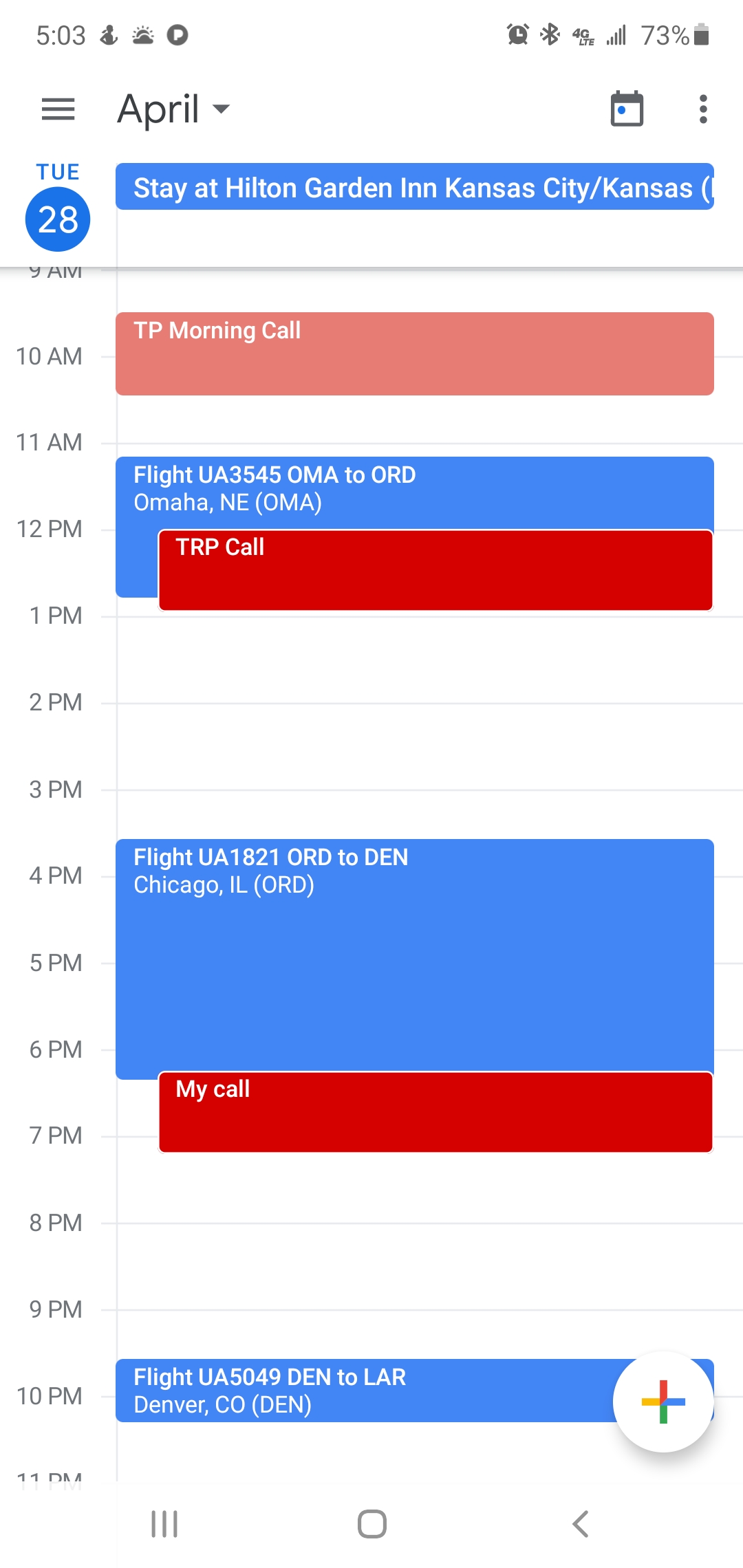Open the hamburger navigation drawer
Viewport: 743px width, 1568px height.
pos(58,109)
